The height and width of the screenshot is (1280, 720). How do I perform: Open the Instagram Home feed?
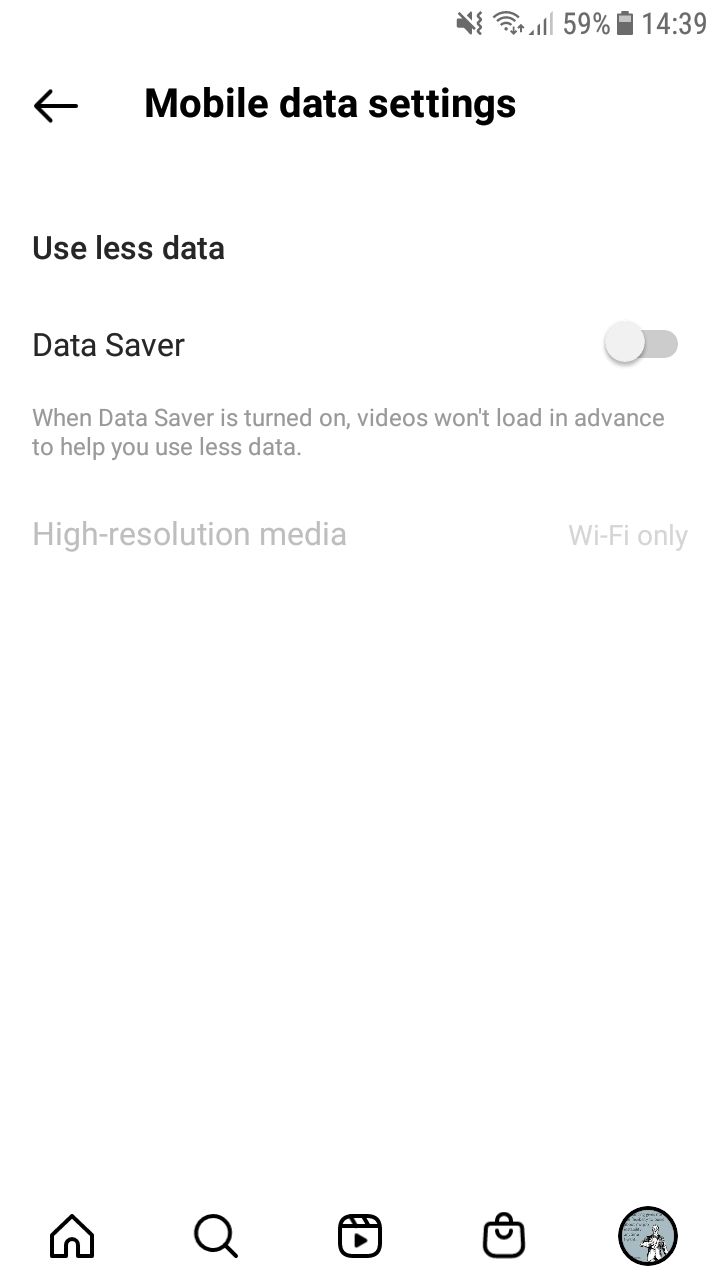(x=71, y=1235)
